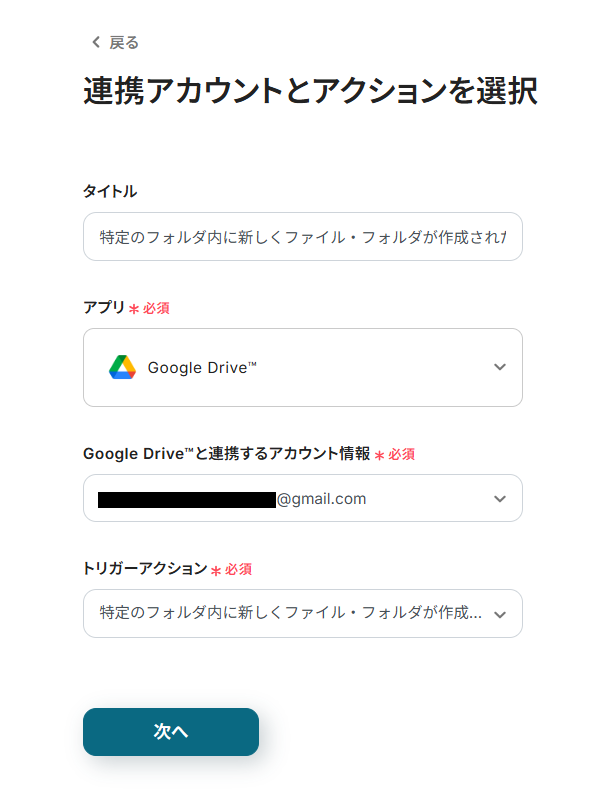This screenshot has width=604, height=800.
Task: Expand the gmail.com account dropdown
Action: click(302, 498)
